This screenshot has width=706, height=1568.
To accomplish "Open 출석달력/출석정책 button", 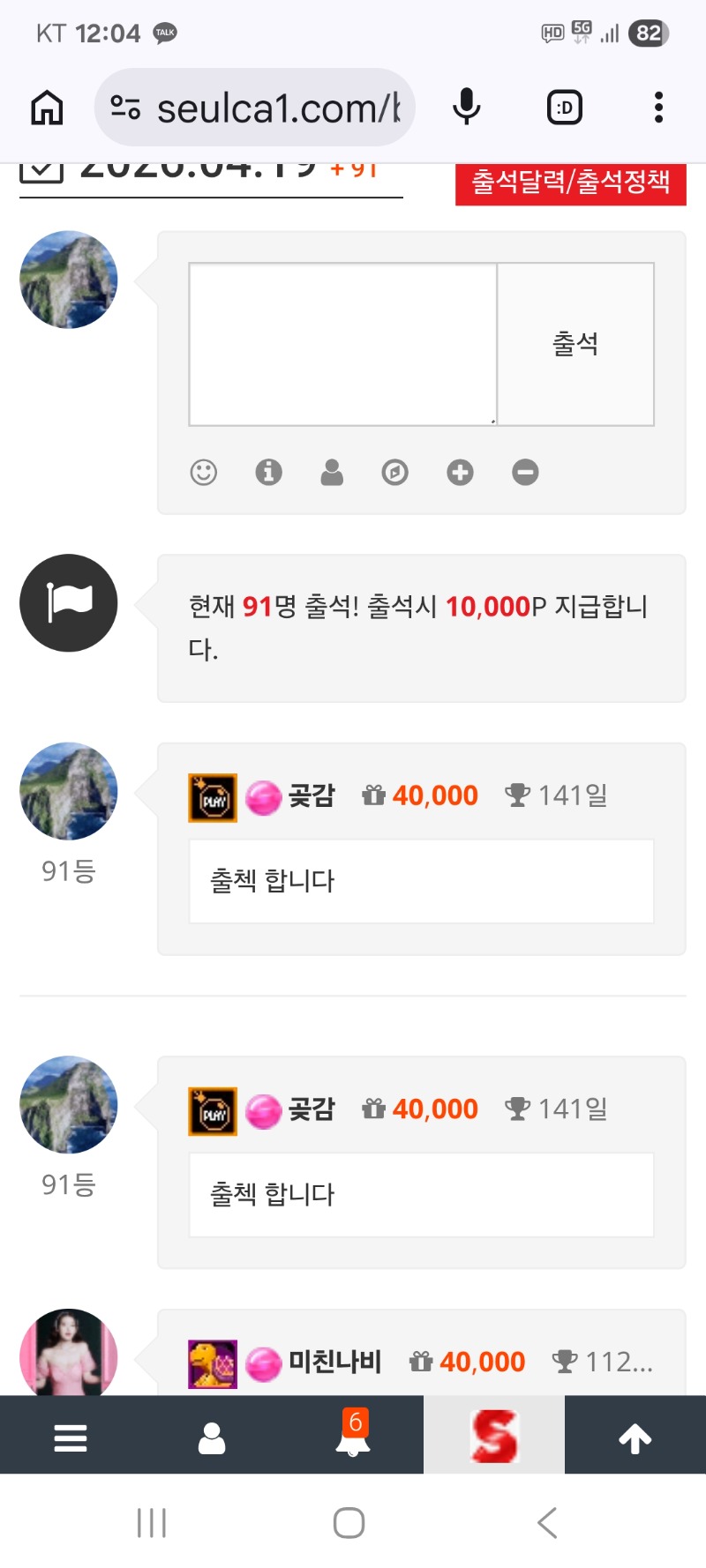I will (570, 183).
